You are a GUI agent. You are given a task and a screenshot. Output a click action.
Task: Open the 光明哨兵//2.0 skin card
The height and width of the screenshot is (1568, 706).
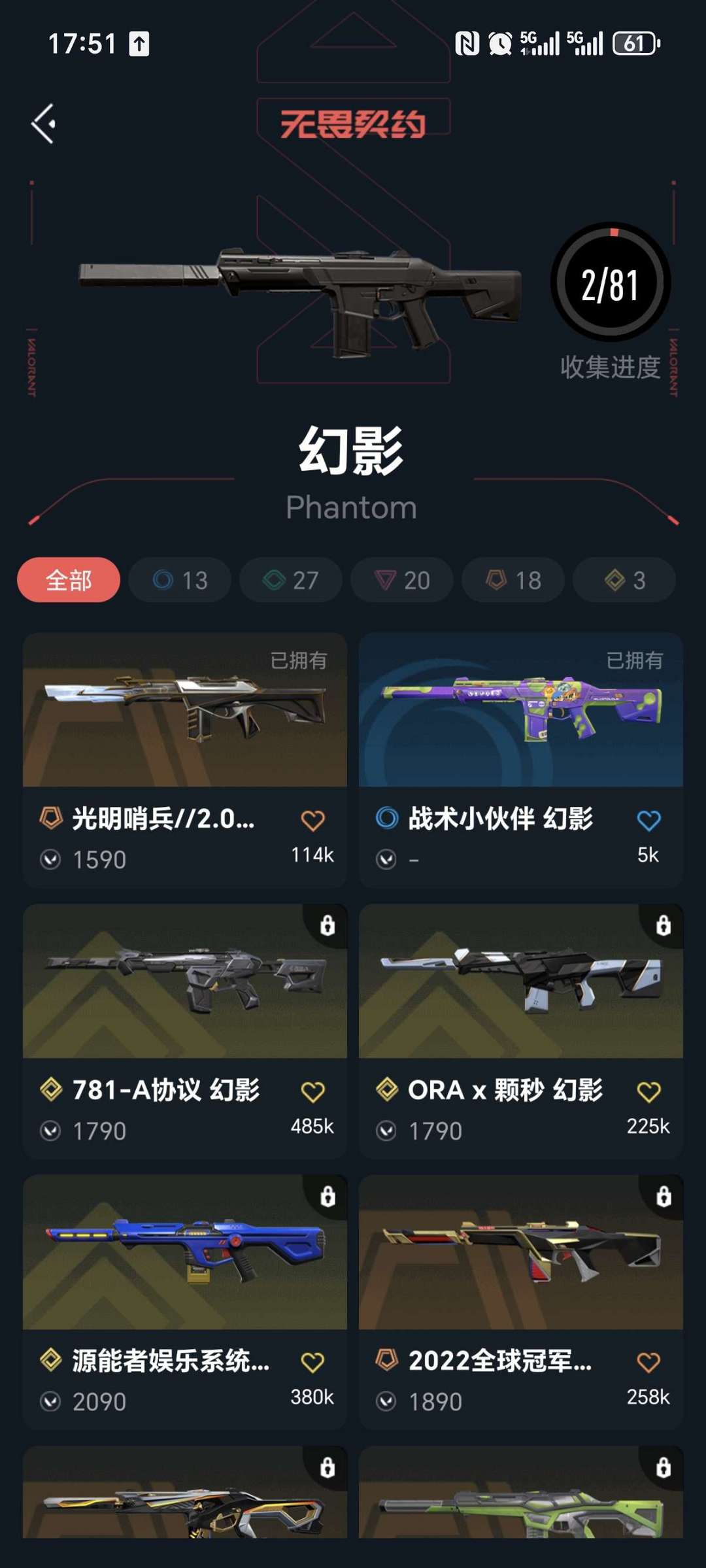click(x=185, y=760)
